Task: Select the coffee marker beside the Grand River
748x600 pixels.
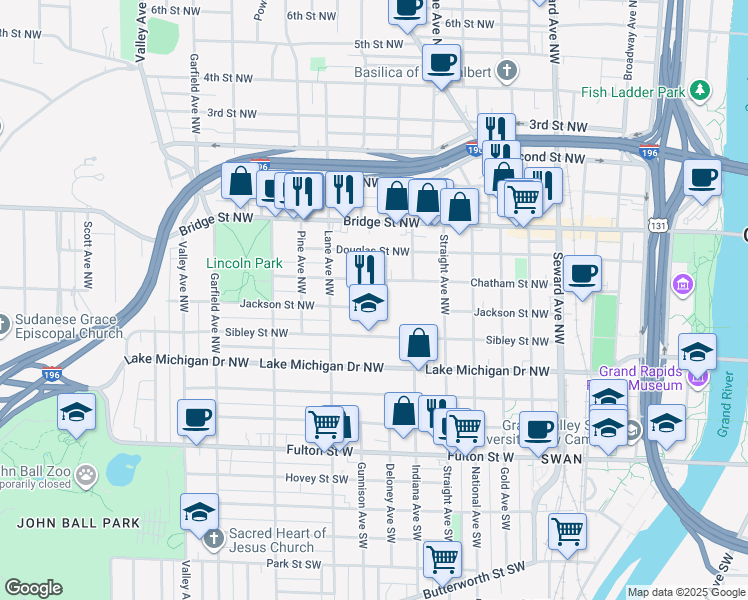Action: click(x=702, y=182)
